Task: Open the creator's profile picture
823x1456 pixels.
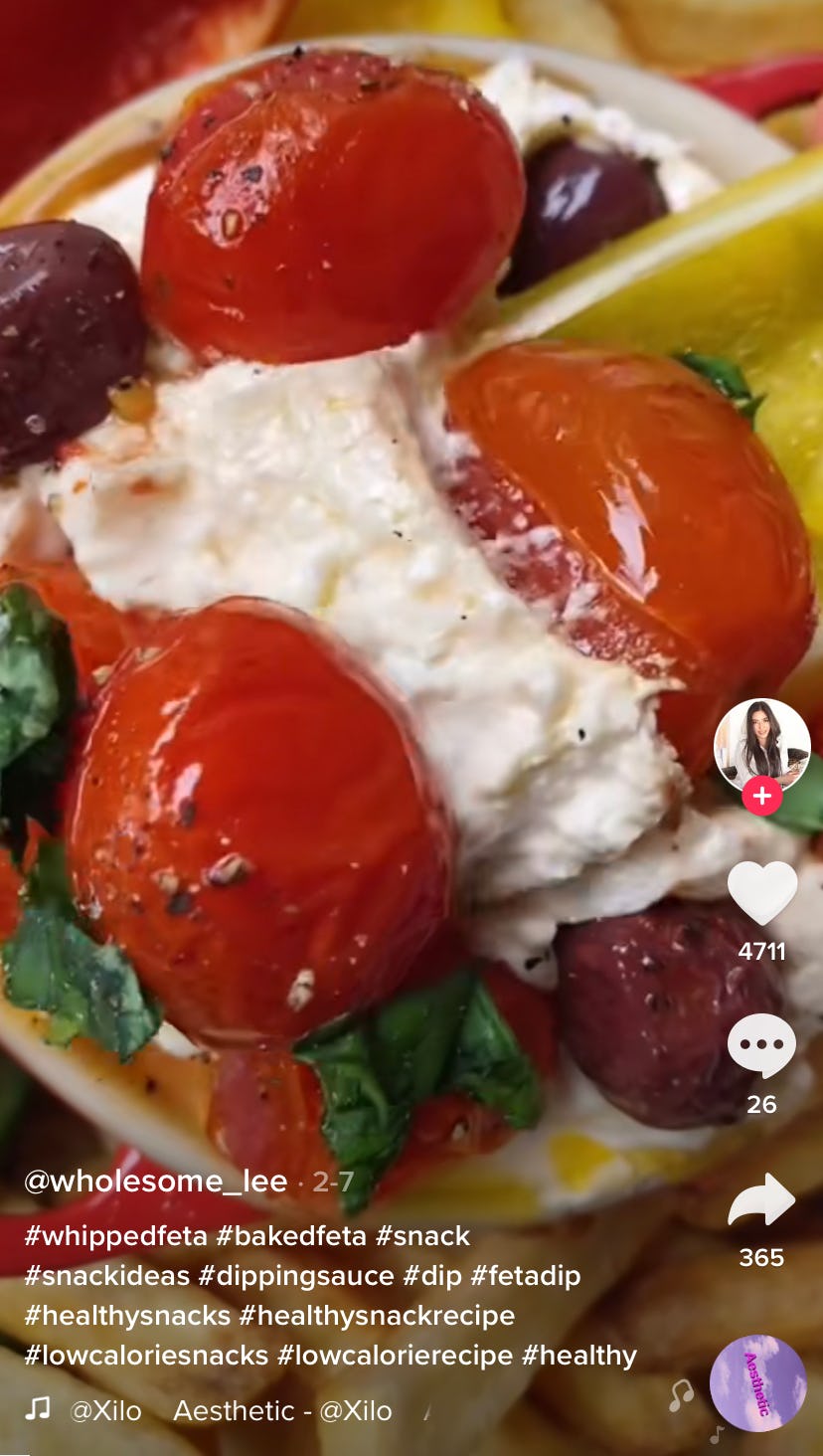Action: tap(762, 746)
